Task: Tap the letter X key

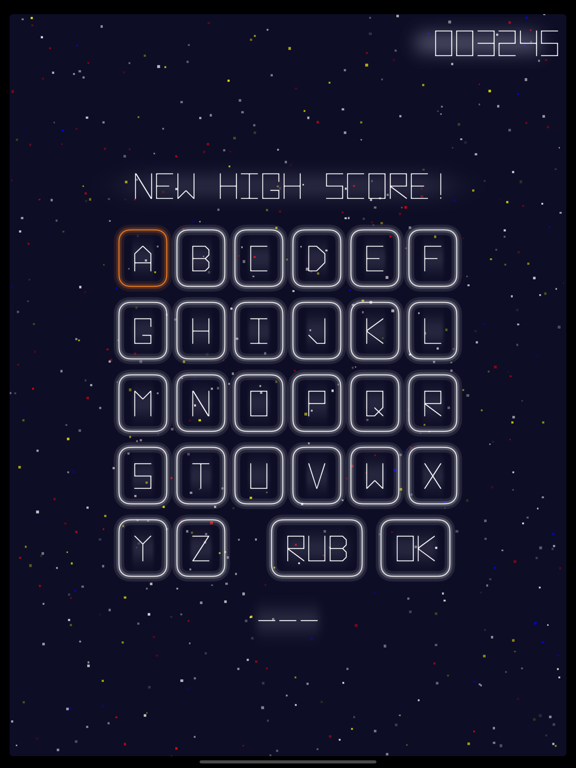Action: click(x=432, y=476)
